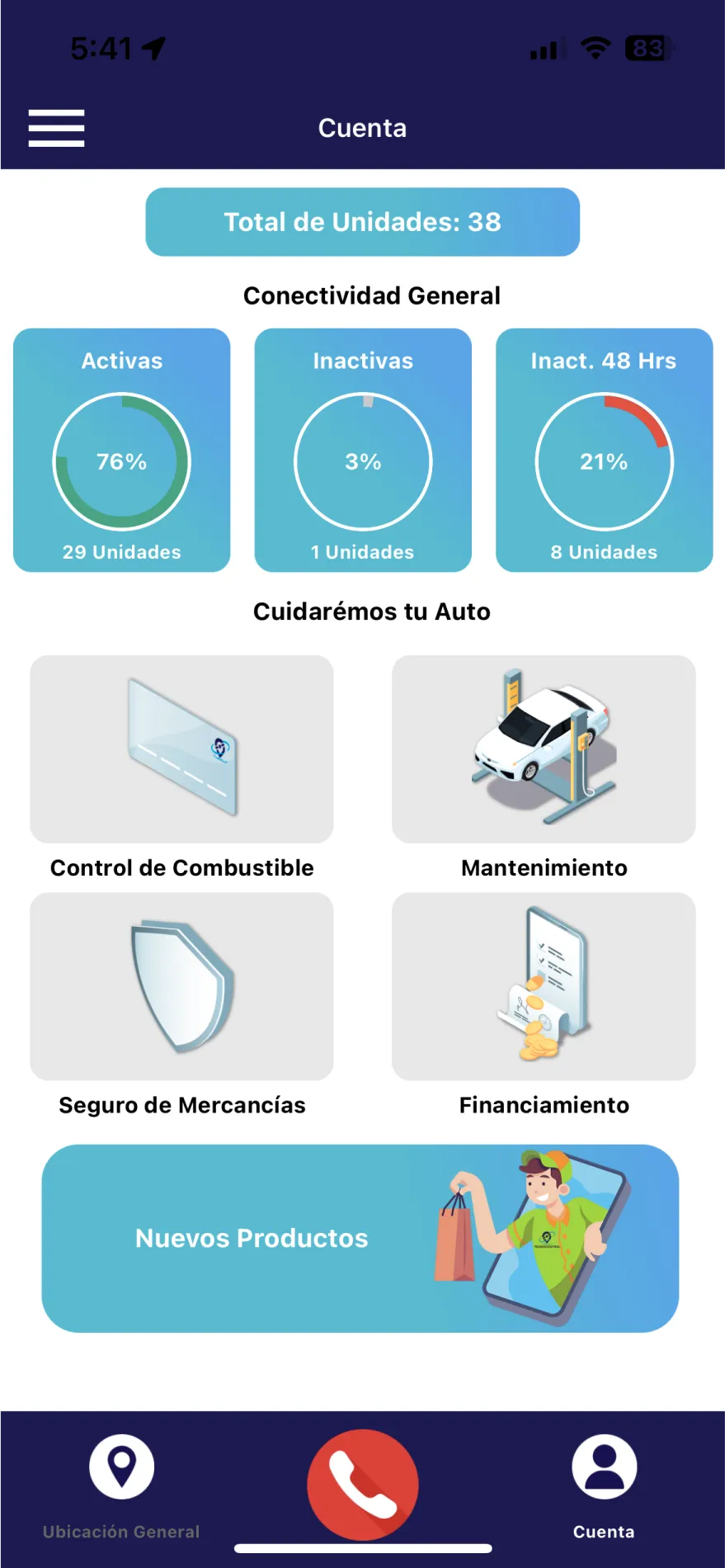This screenshot has width=725, height=1568.
Task: Switch to the Ubicación General tab
Action: point(120,1485)
